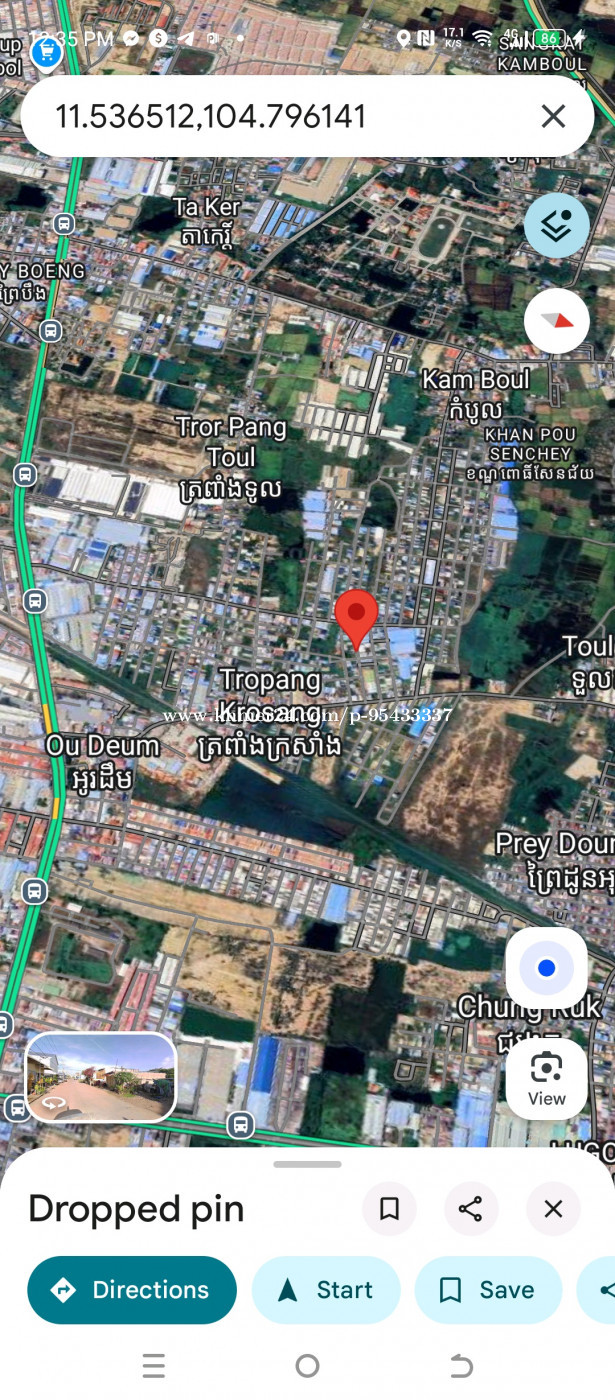Go back using the system navigation bar
The image size is (615, 1400).
460,1366
